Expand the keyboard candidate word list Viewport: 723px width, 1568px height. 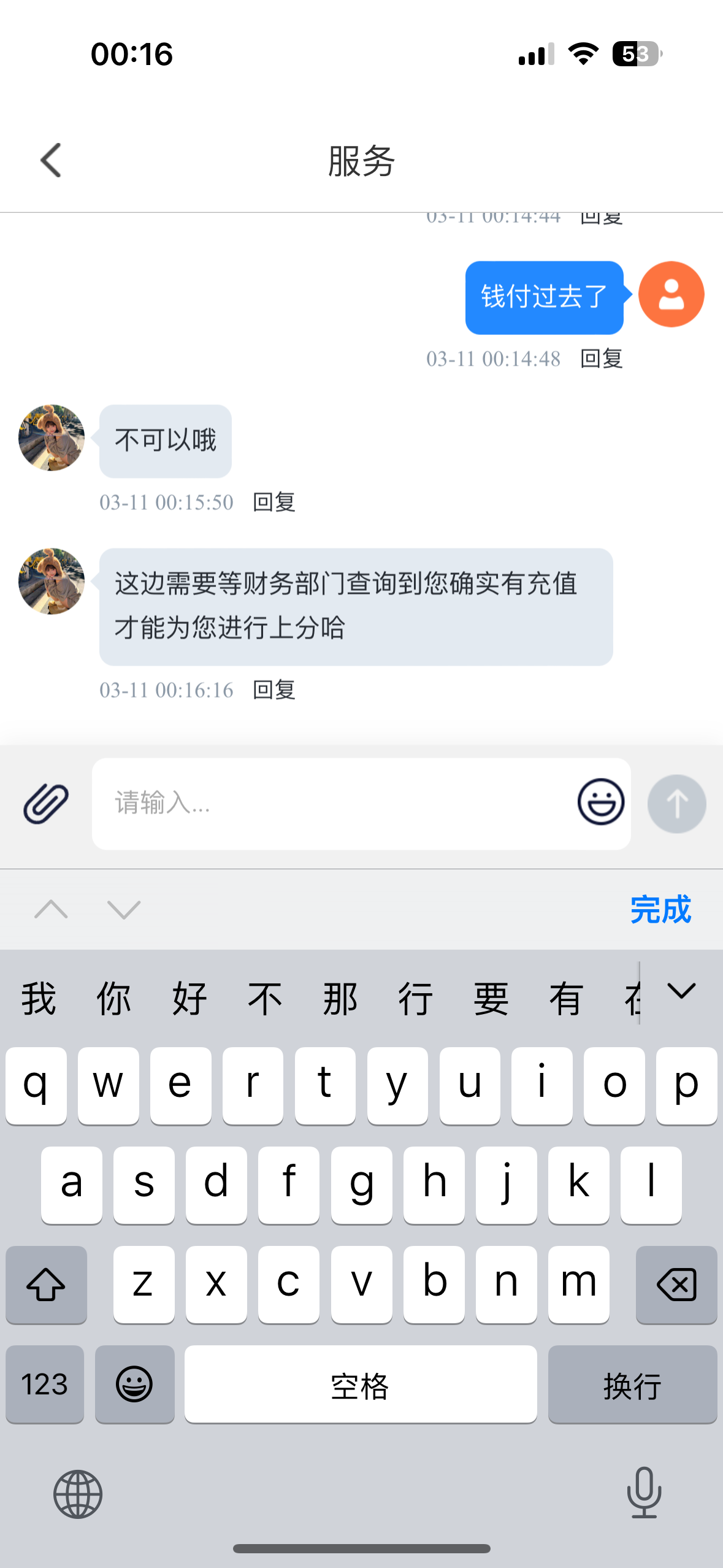pos(681,992)
